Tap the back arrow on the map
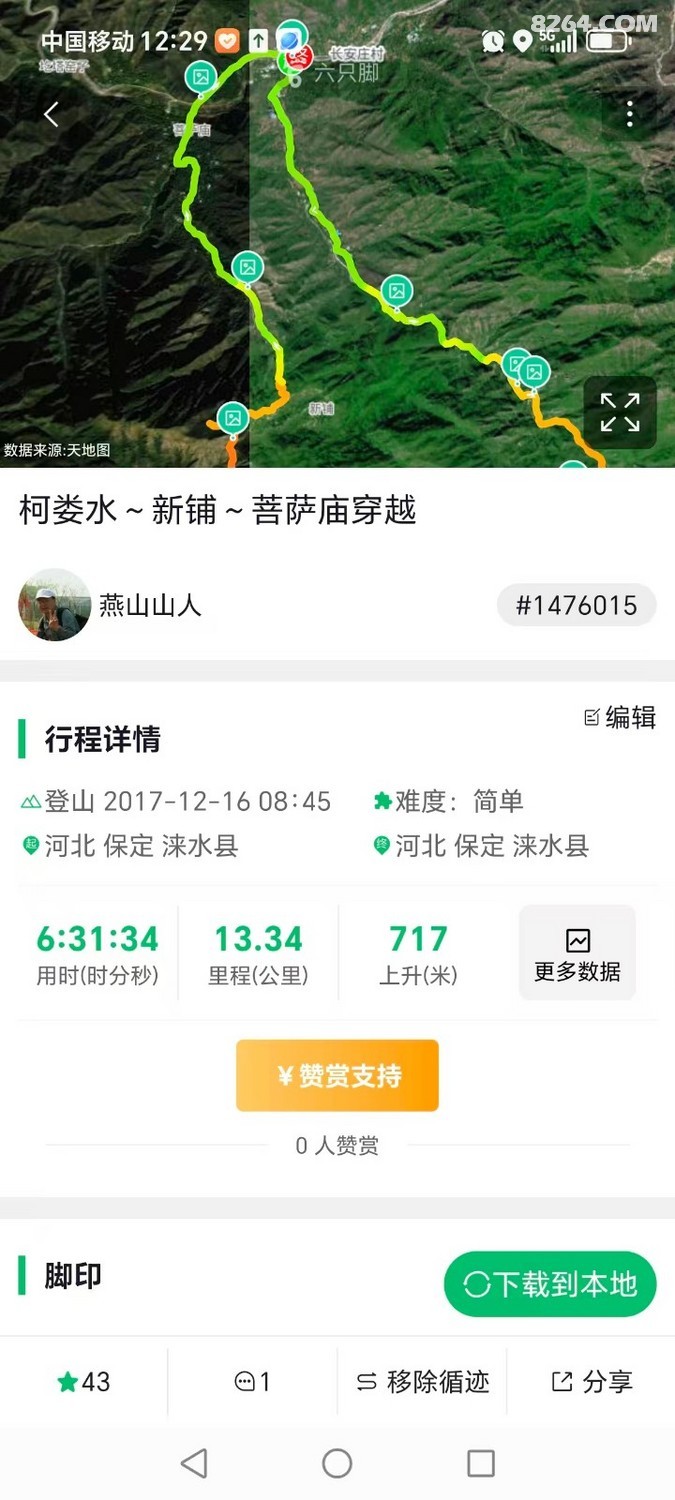675x1500 pixels. tap(51, 115)
